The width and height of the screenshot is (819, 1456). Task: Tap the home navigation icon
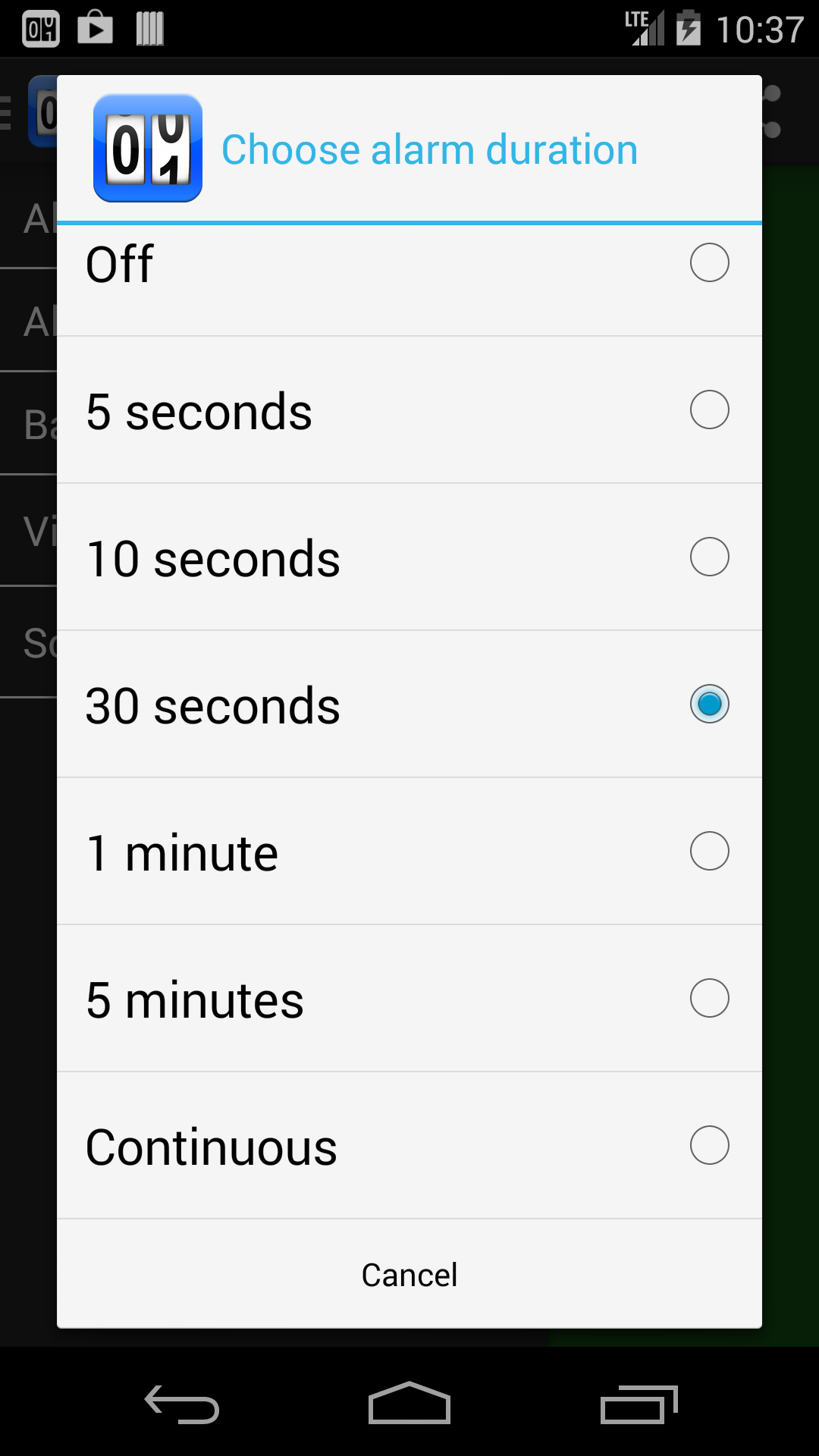click(409, 1403)
